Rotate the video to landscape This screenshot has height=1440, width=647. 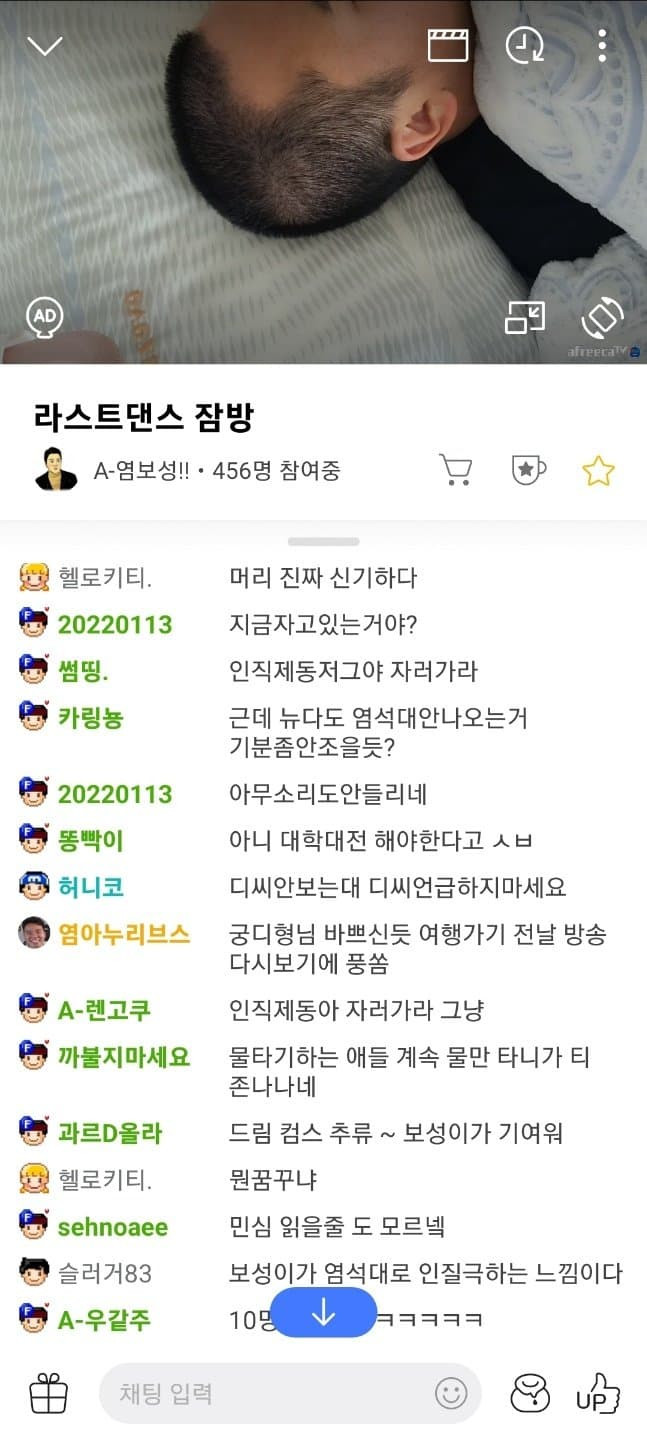[602, 318]
